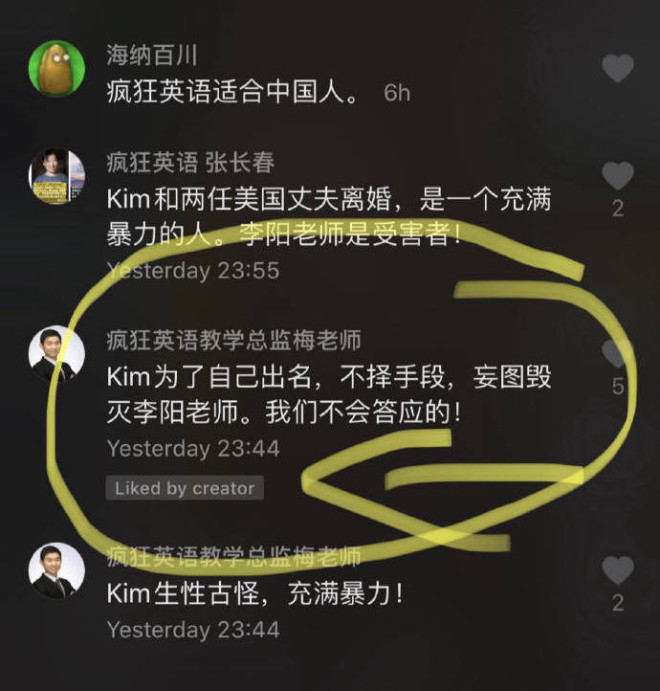Screen dimensions: 660x691
Task: Like the comment 'Kim生性古怪，充满暴力！'
Action: pos(618,571)
